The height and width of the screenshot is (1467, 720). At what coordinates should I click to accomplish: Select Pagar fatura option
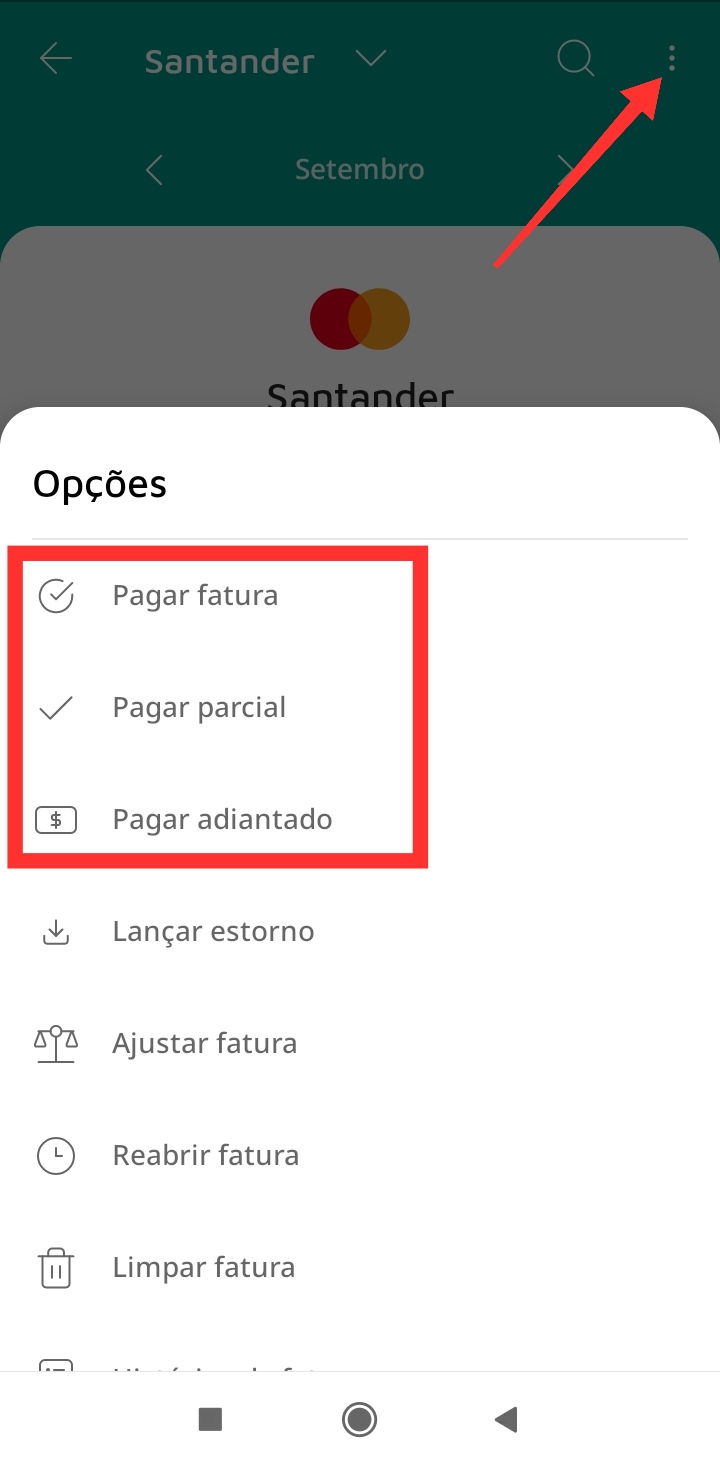pyautogui.click(x=195, y=596)
